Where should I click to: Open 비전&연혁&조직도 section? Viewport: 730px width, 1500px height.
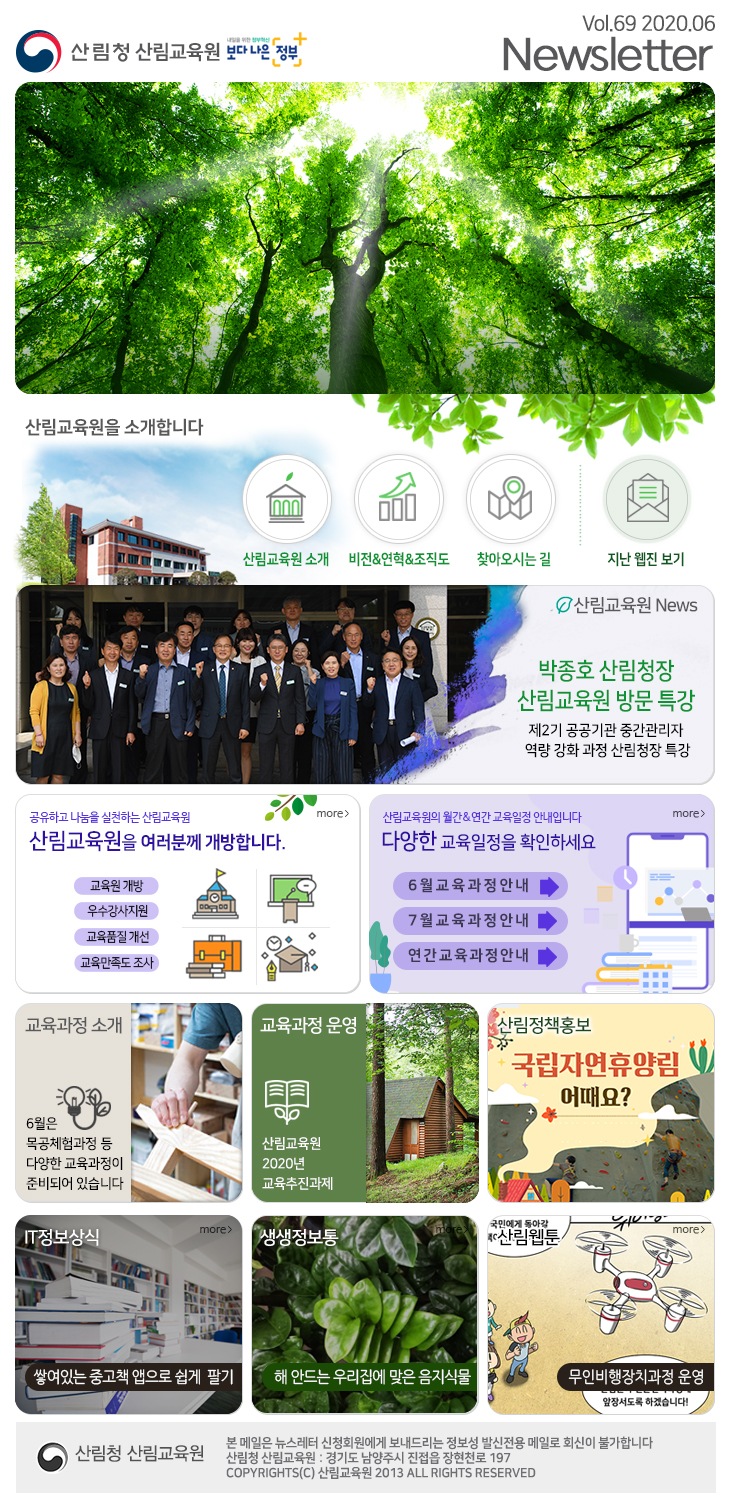(x=398, y=499)
